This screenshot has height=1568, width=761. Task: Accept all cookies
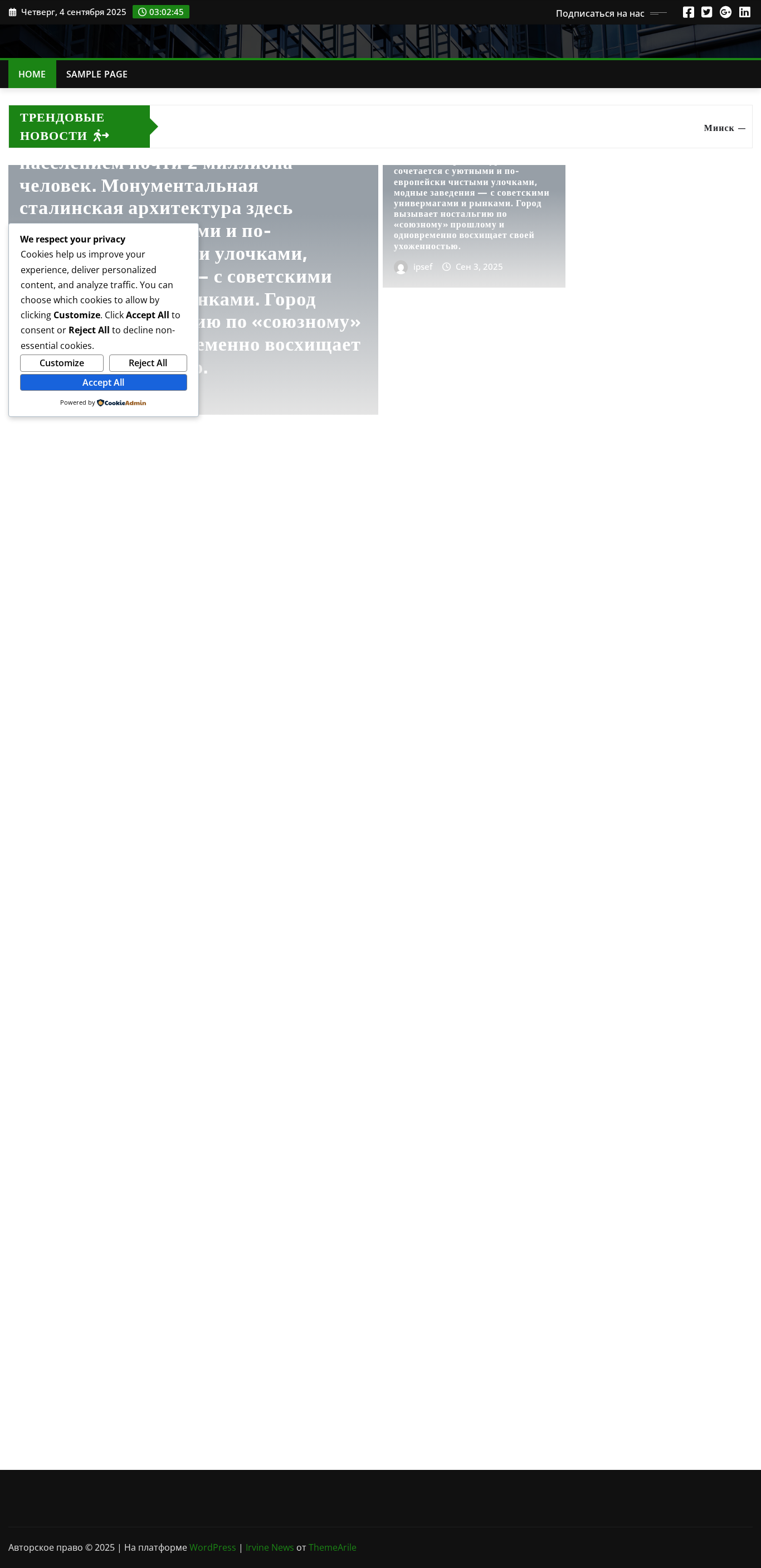104,382
